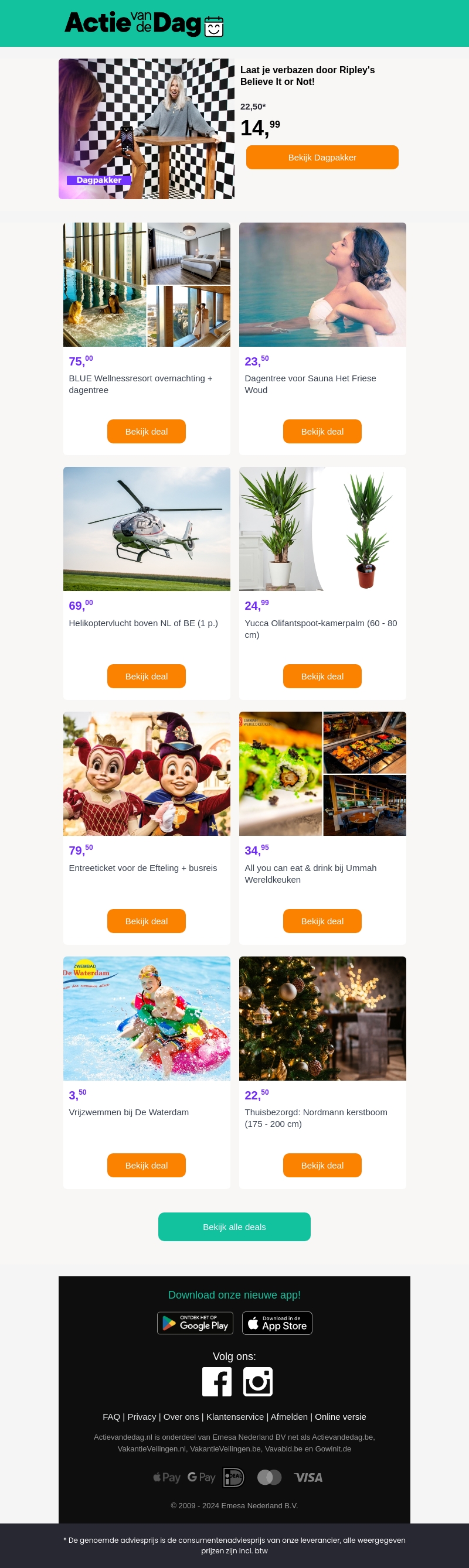
Task: View the Nordmann kerstboom deal
Action: [322, 1164]
